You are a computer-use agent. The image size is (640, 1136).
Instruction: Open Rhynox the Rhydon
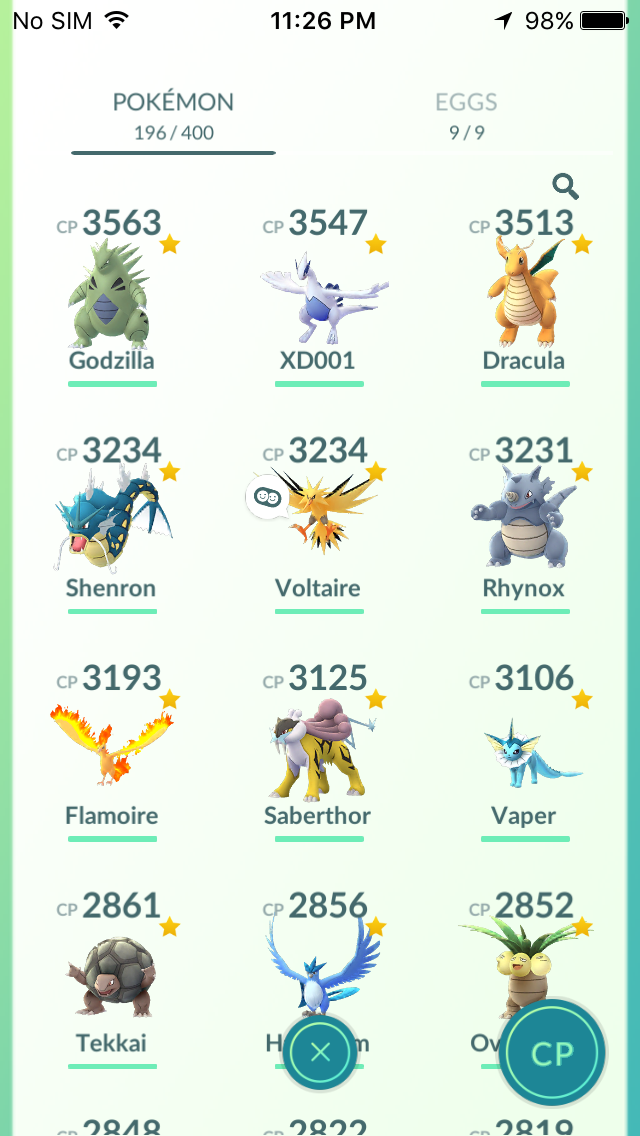point(525,524)
